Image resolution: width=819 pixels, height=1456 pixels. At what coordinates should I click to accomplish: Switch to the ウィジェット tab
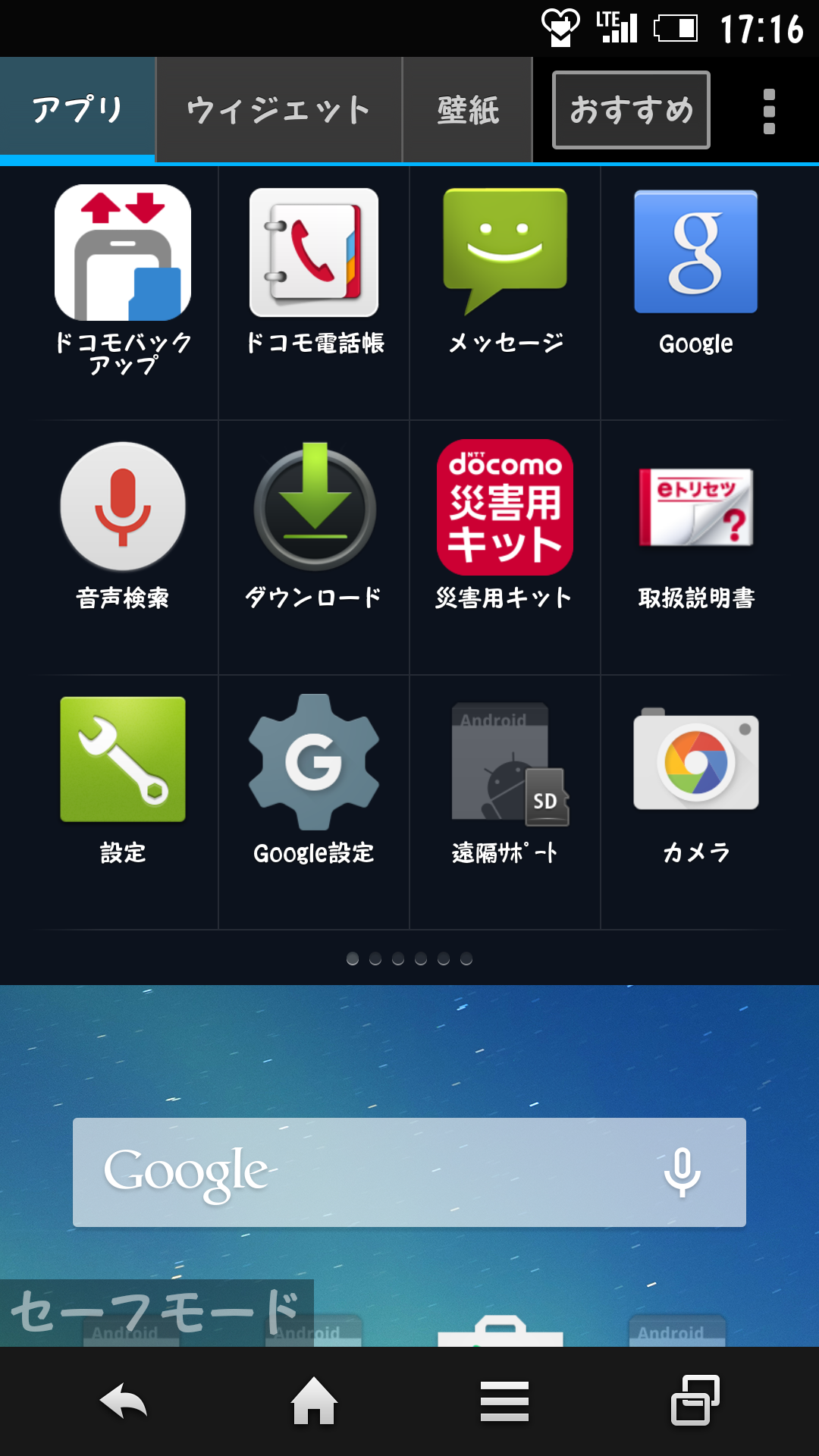click(278, 110)
